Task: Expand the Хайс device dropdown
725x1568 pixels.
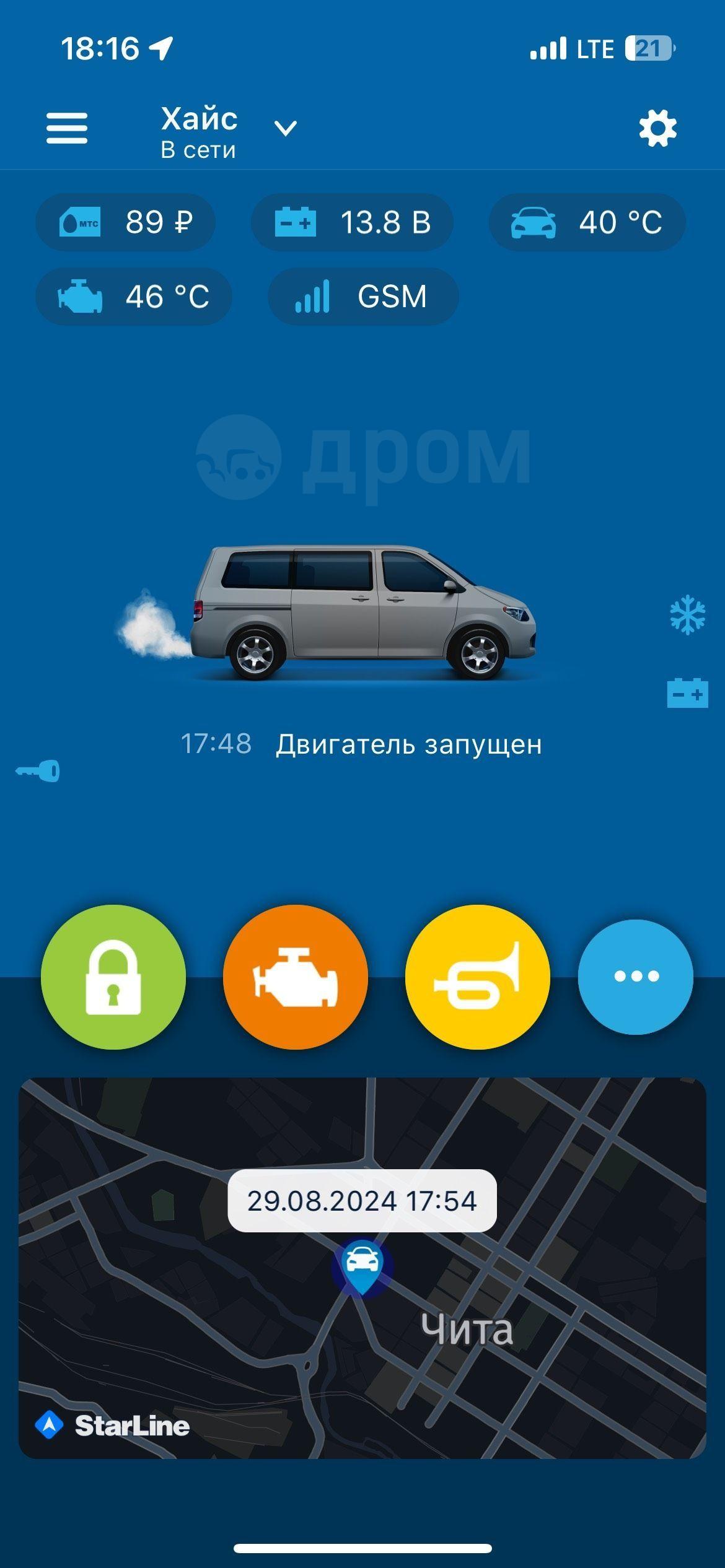Action: click(285, 129)
